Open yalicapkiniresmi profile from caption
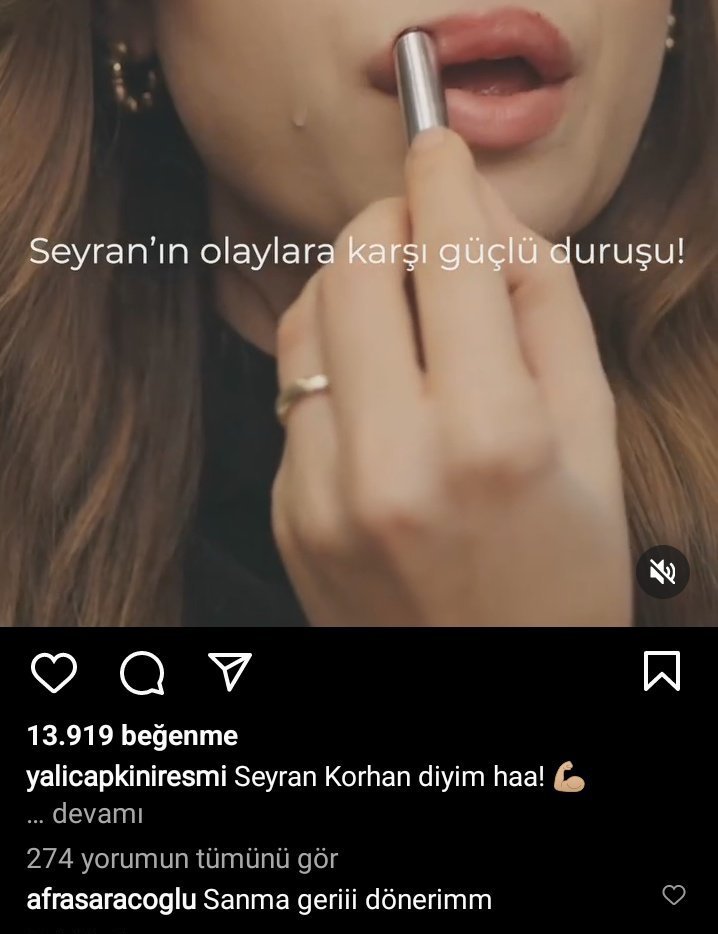This screenshot has height=934, width=718. click(x=126, y=777)
